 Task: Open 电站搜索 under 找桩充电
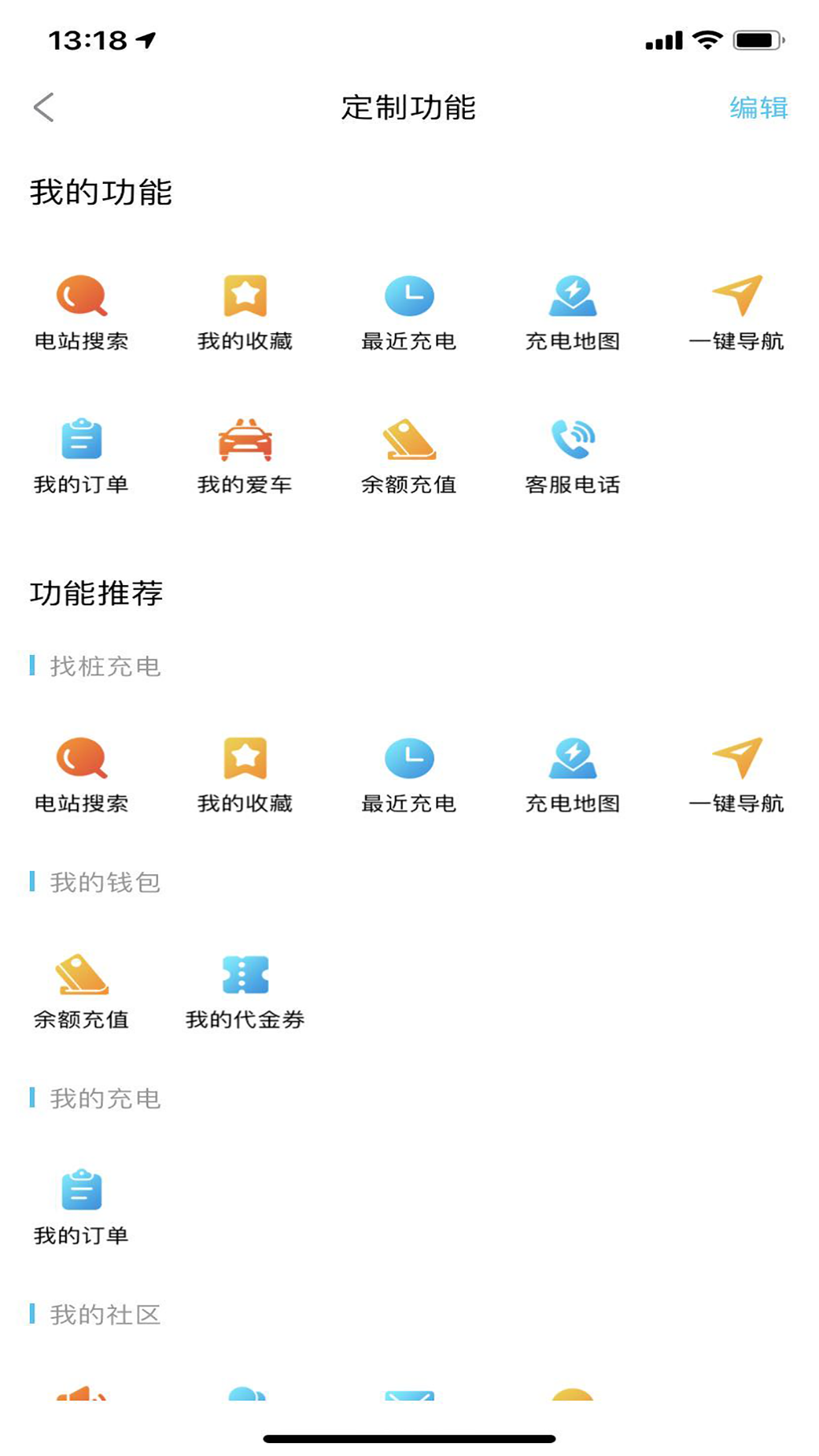[x=81, y=774]
